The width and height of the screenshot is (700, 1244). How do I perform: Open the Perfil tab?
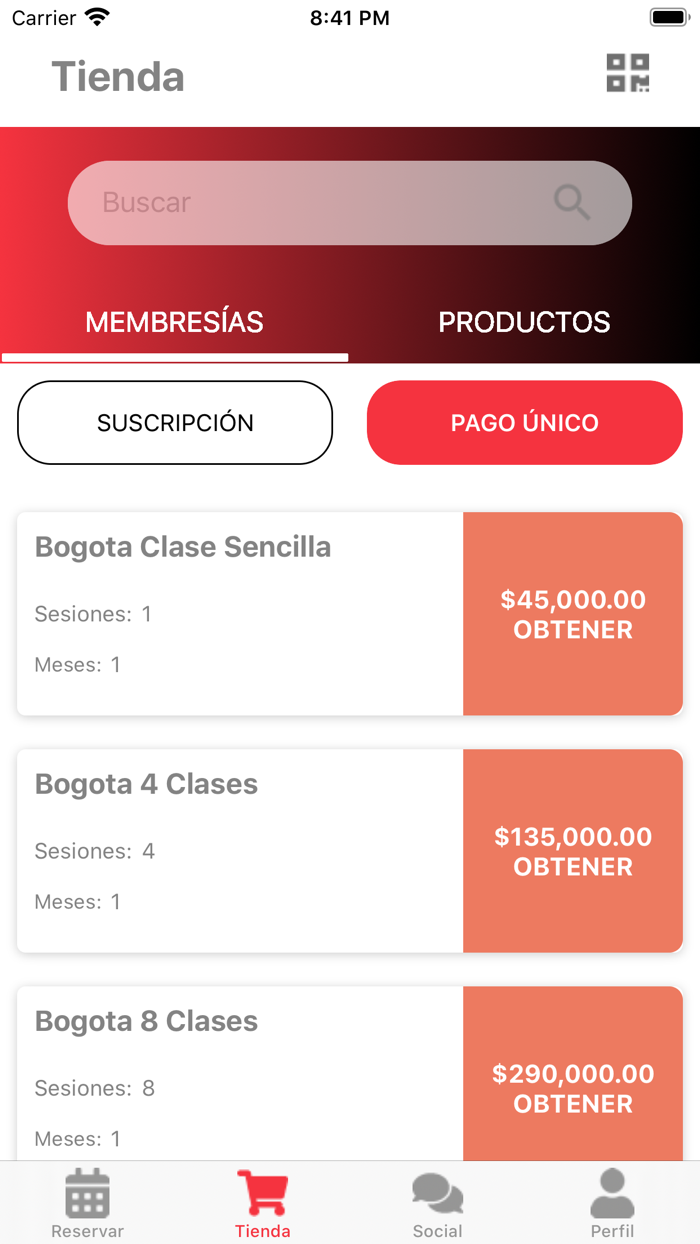(612, 1203)
